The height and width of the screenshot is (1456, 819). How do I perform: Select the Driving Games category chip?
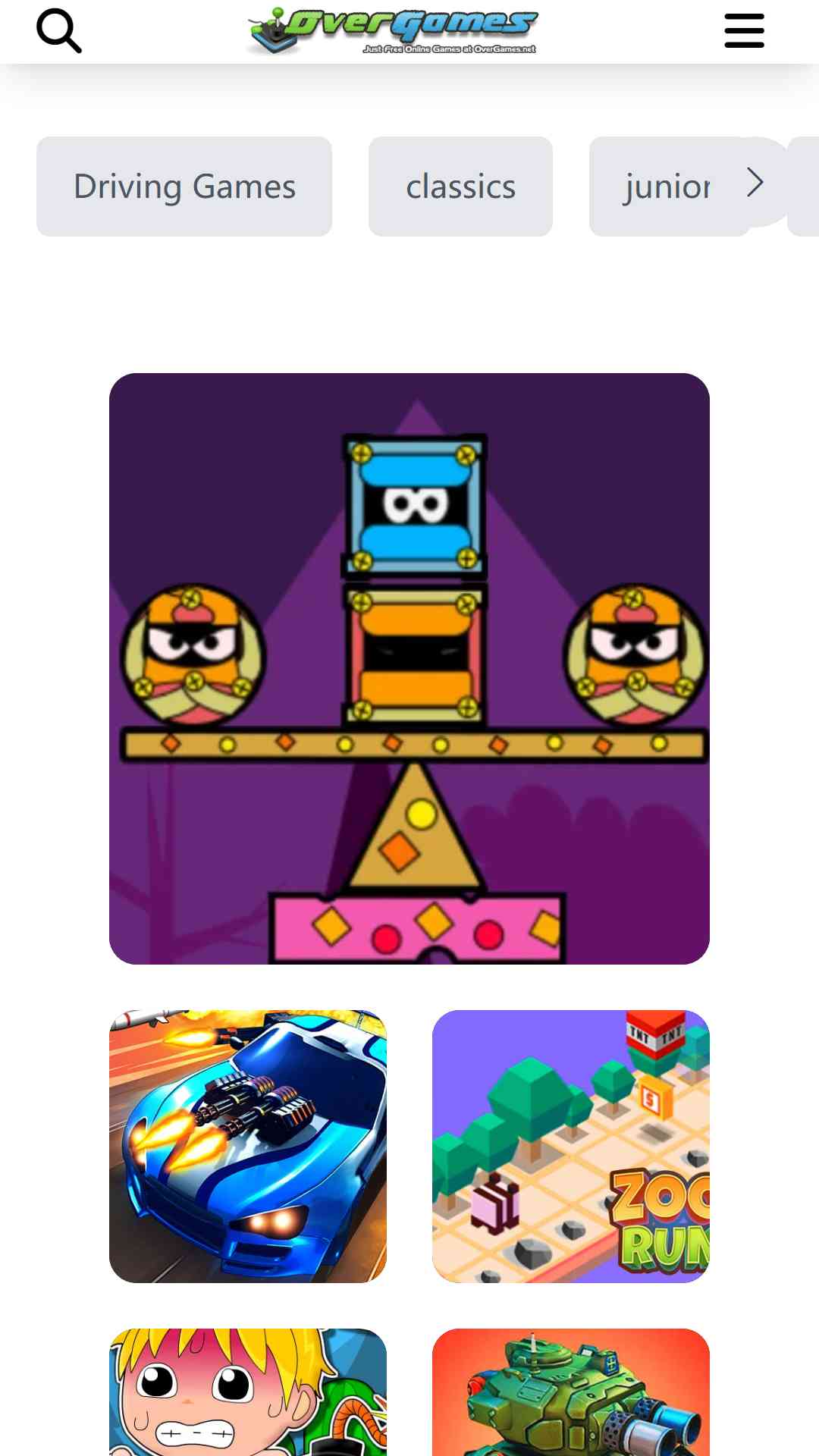184,187
